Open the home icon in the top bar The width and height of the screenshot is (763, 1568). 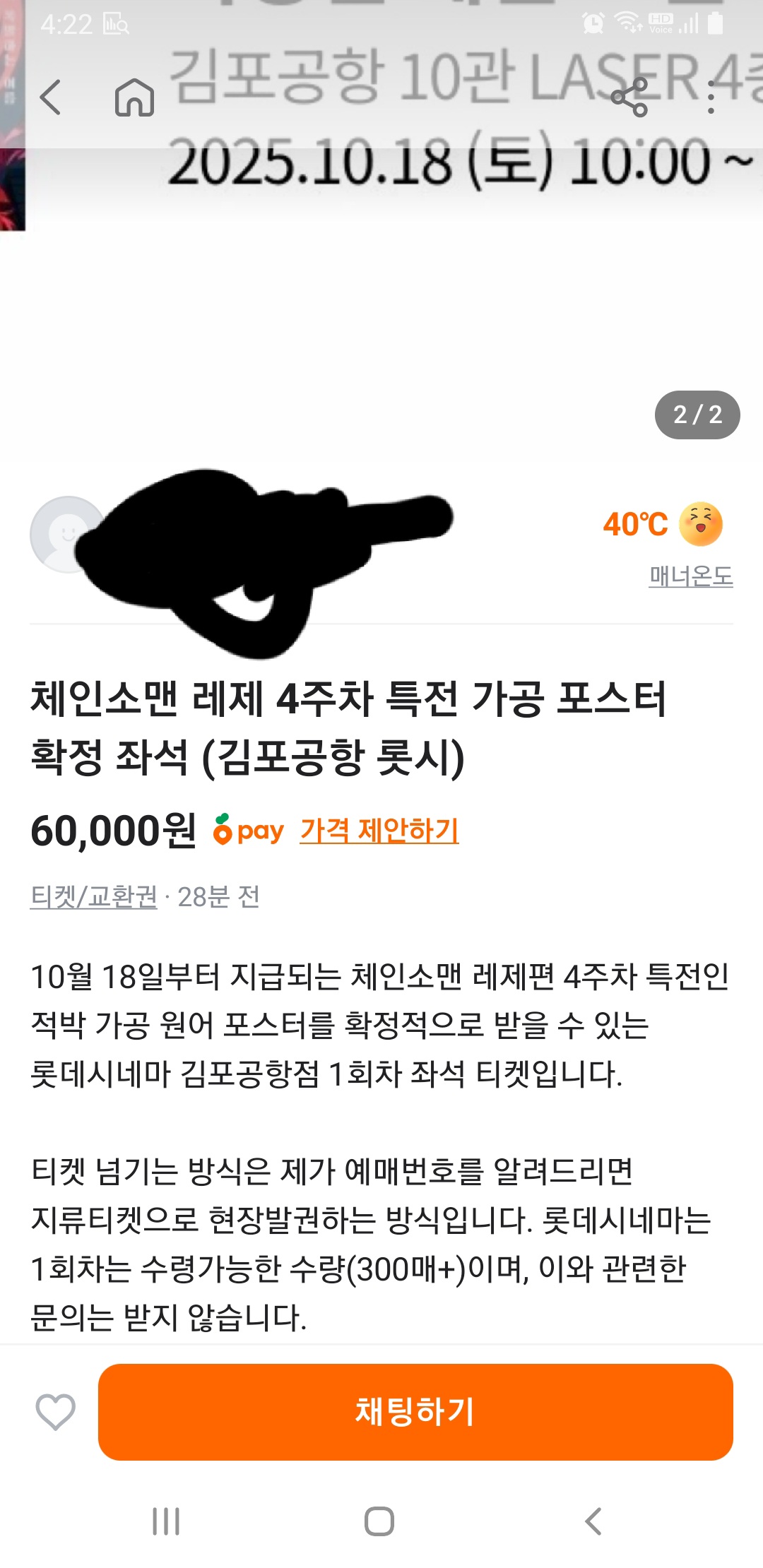click(x=134, y=97)
